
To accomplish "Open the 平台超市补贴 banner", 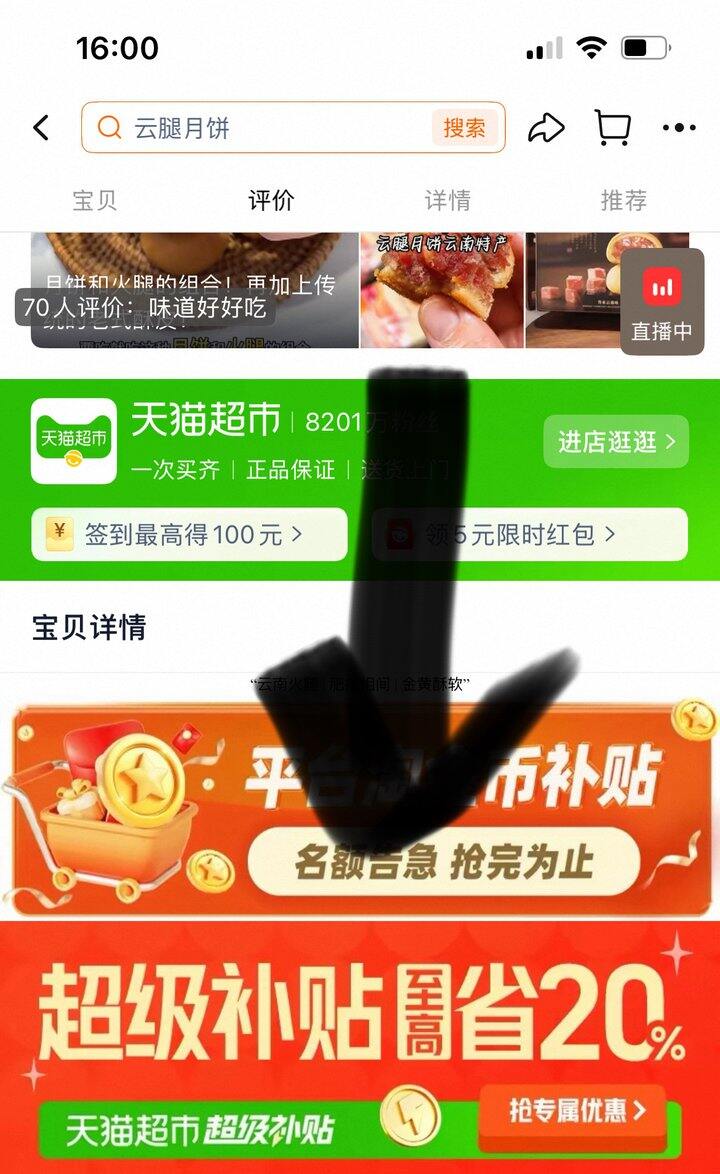I will click(360, 811).
